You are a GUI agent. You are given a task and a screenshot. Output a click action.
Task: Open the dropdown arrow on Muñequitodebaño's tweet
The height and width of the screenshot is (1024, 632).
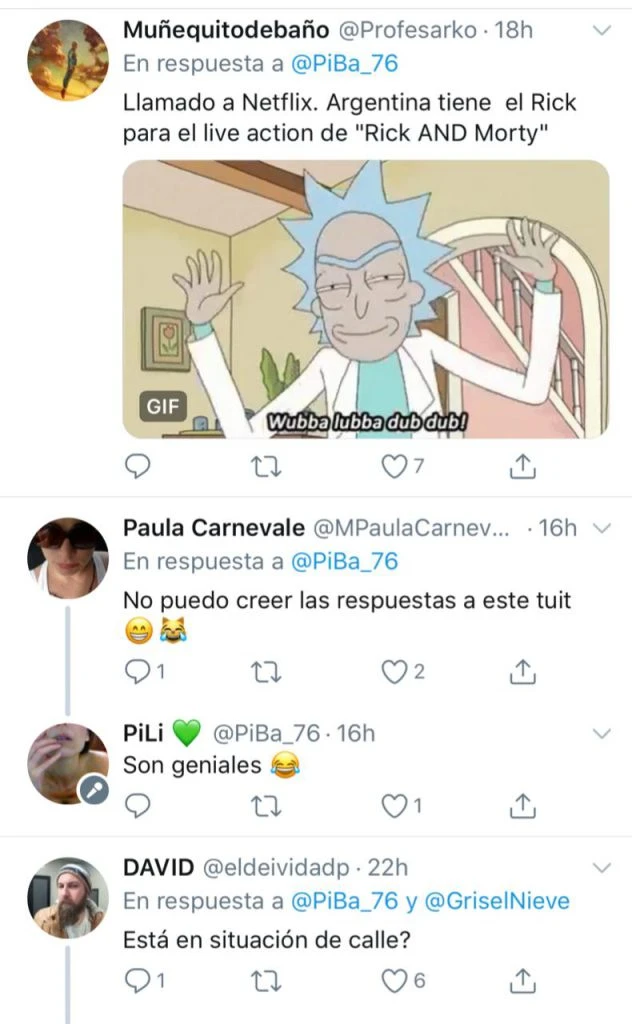pos(602,30)
